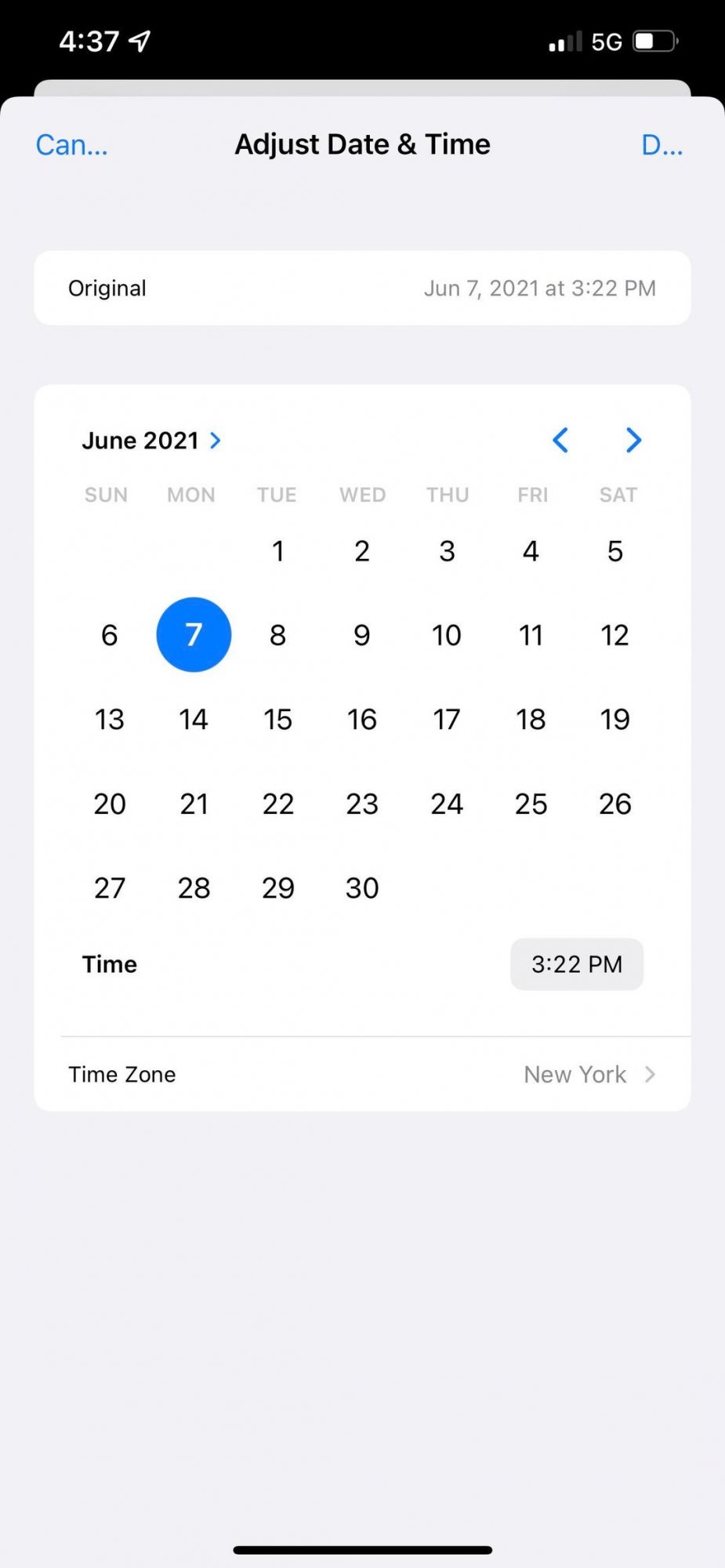Tap Done to save changes

point(662,145)
